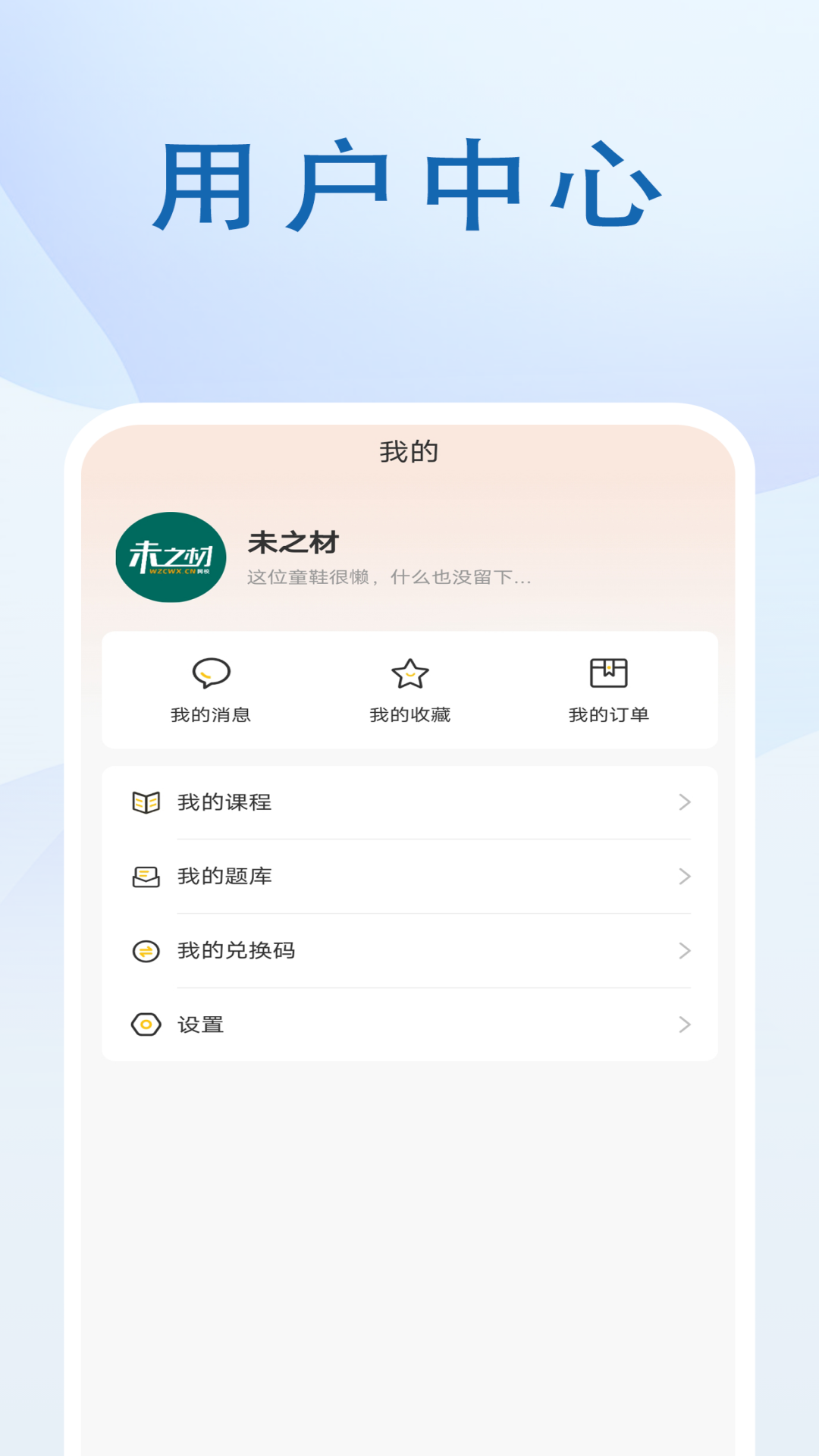This screenshot has height=1456, width=819.
Task: Click the envelope icon beside 我的题库
Action: pyautogui.click(x=146, y=876)
